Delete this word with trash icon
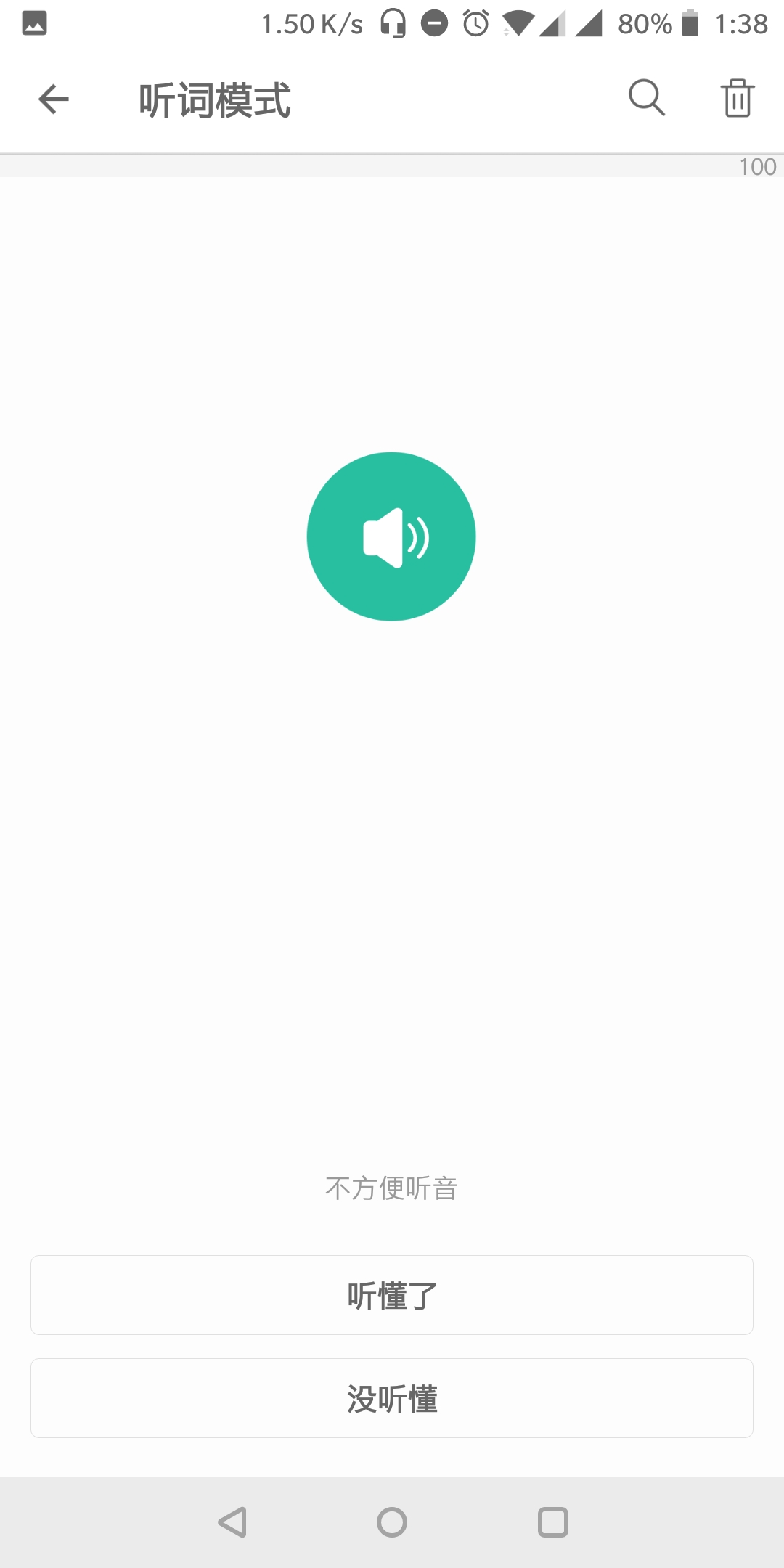 (737, 98)
